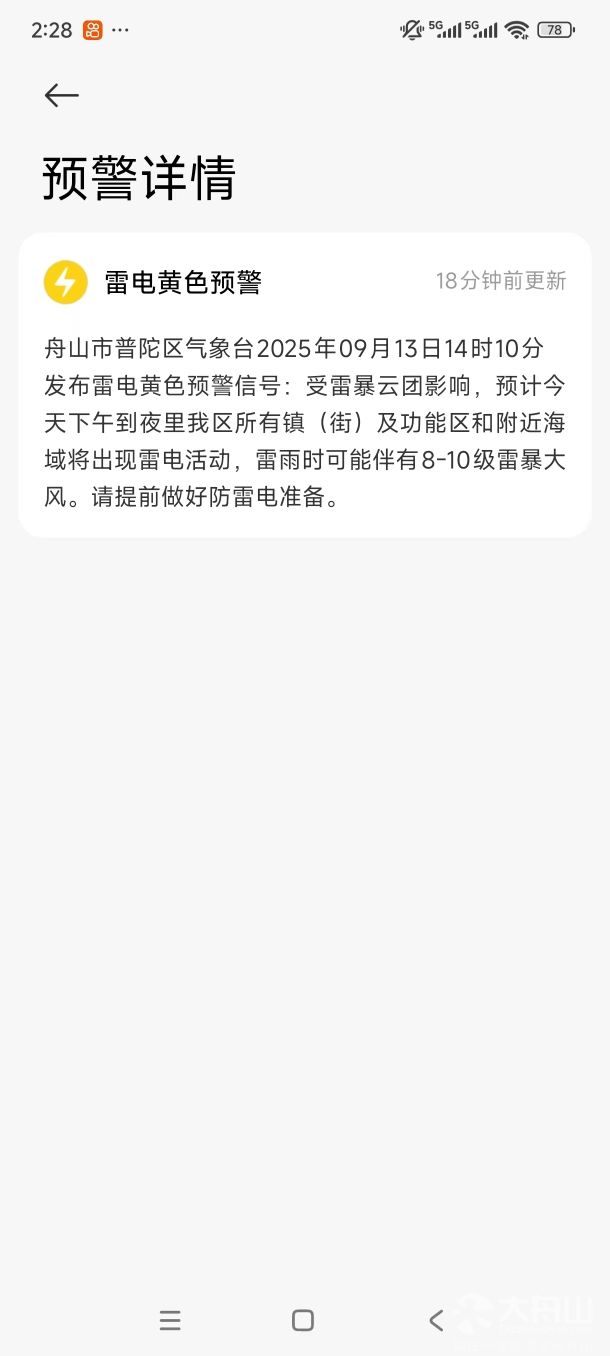Tap the system home button
The height and width of the screenshot is (1356, 610).
303,1320
